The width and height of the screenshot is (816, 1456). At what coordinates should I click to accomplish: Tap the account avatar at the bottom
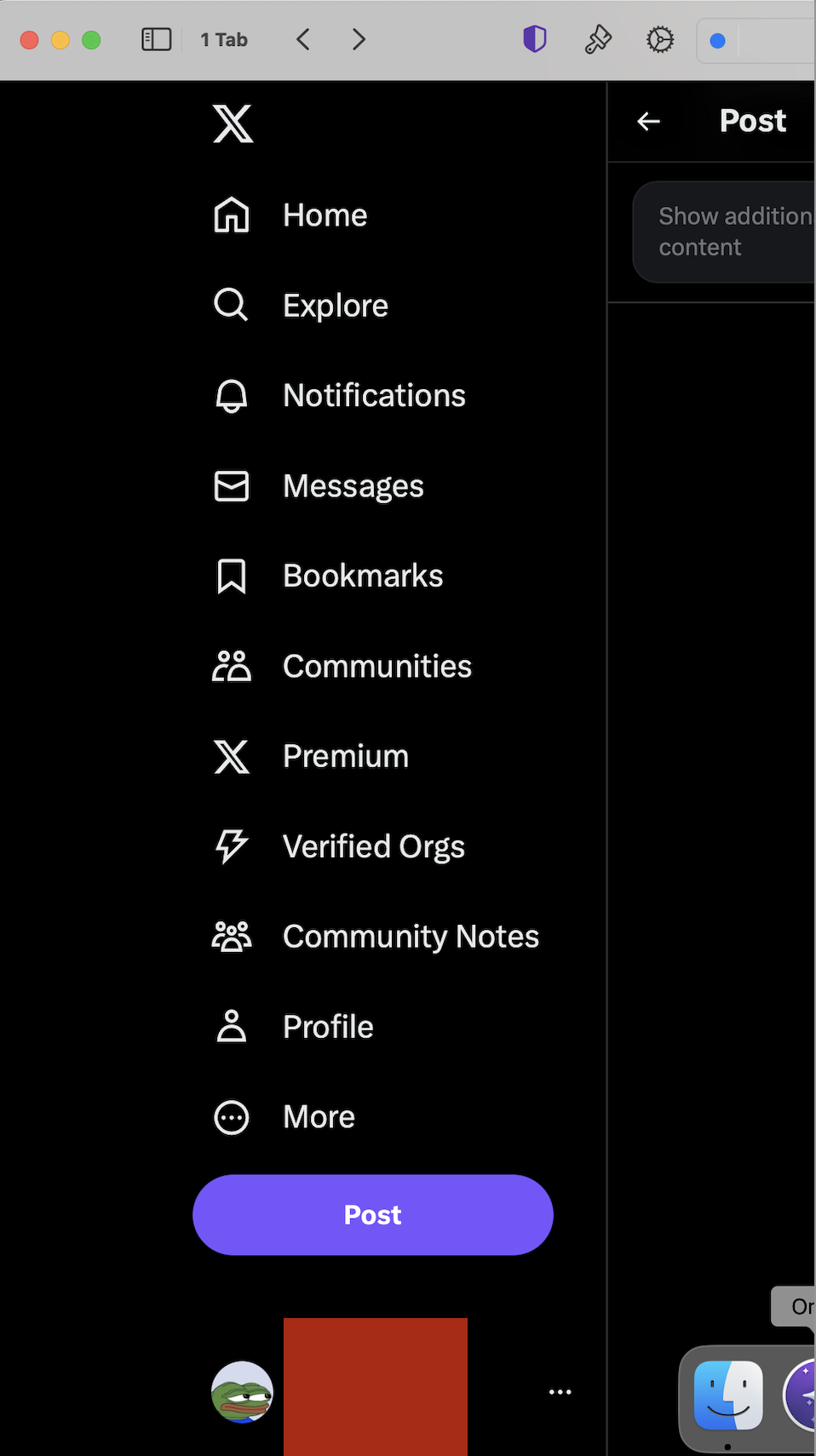coord(243,1392)
